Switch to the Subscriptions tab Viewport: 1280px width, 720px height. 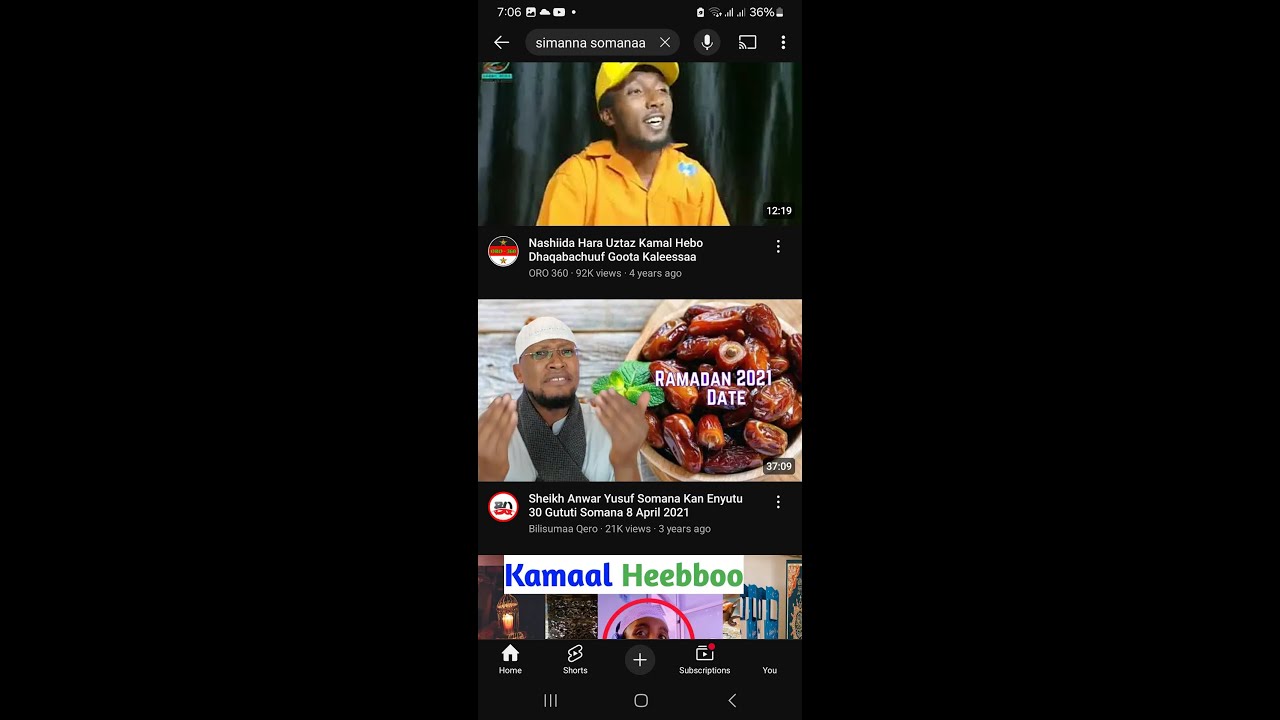[x=704, y=659]
